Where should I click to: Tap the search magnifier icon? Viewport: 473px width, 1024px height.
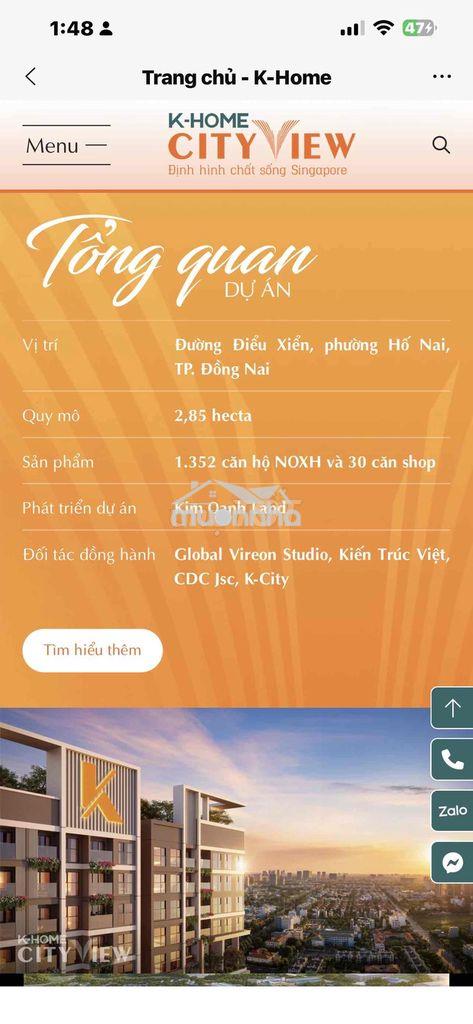pyautogui.click(x=441, y=144)
